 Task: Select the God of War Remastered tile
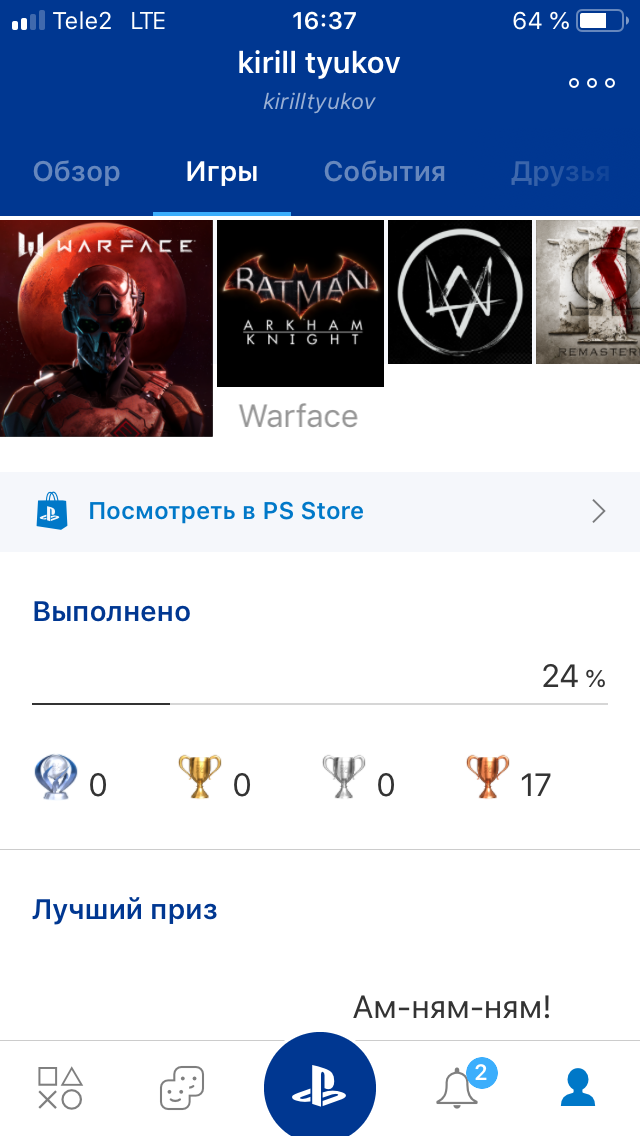click(x=588, y=292)
